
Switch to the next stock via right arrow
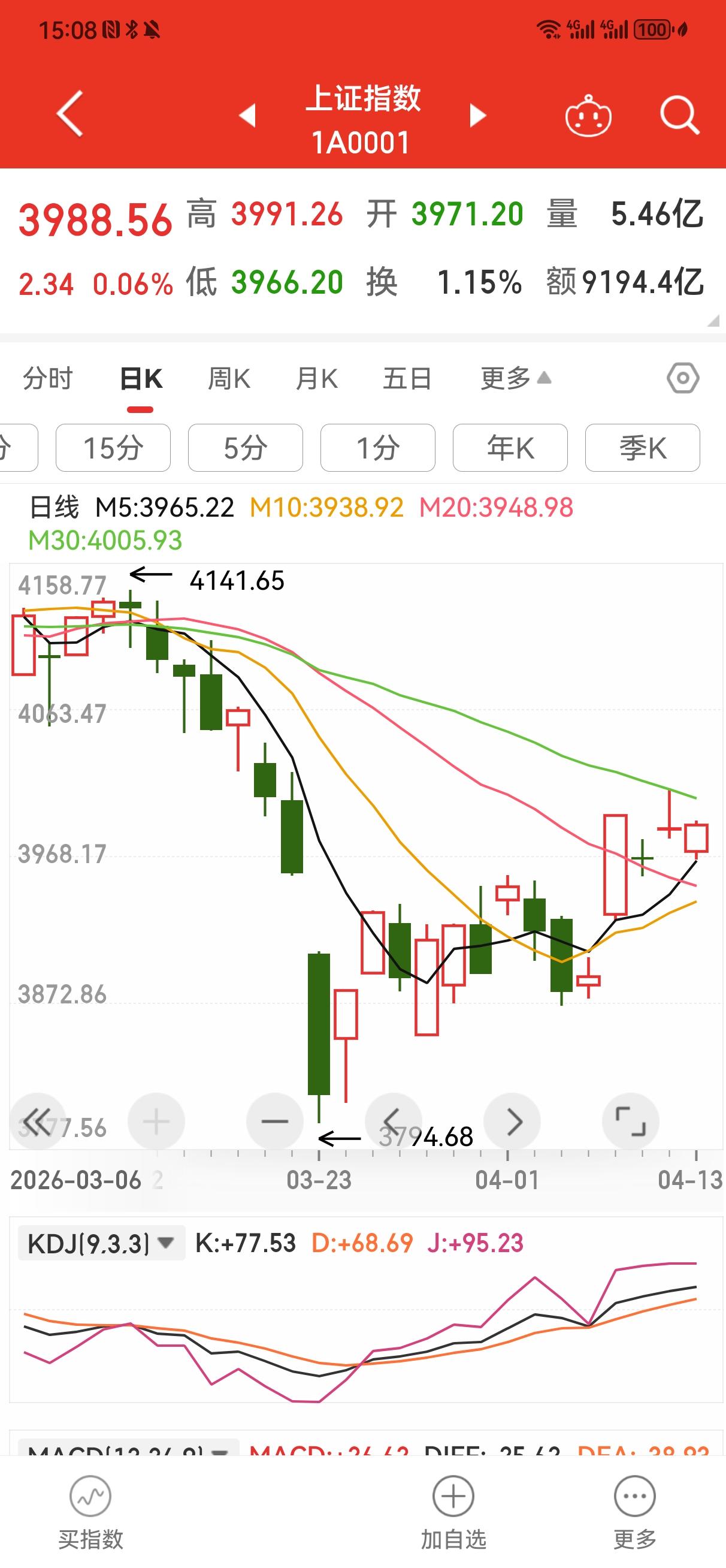point(479,116)
